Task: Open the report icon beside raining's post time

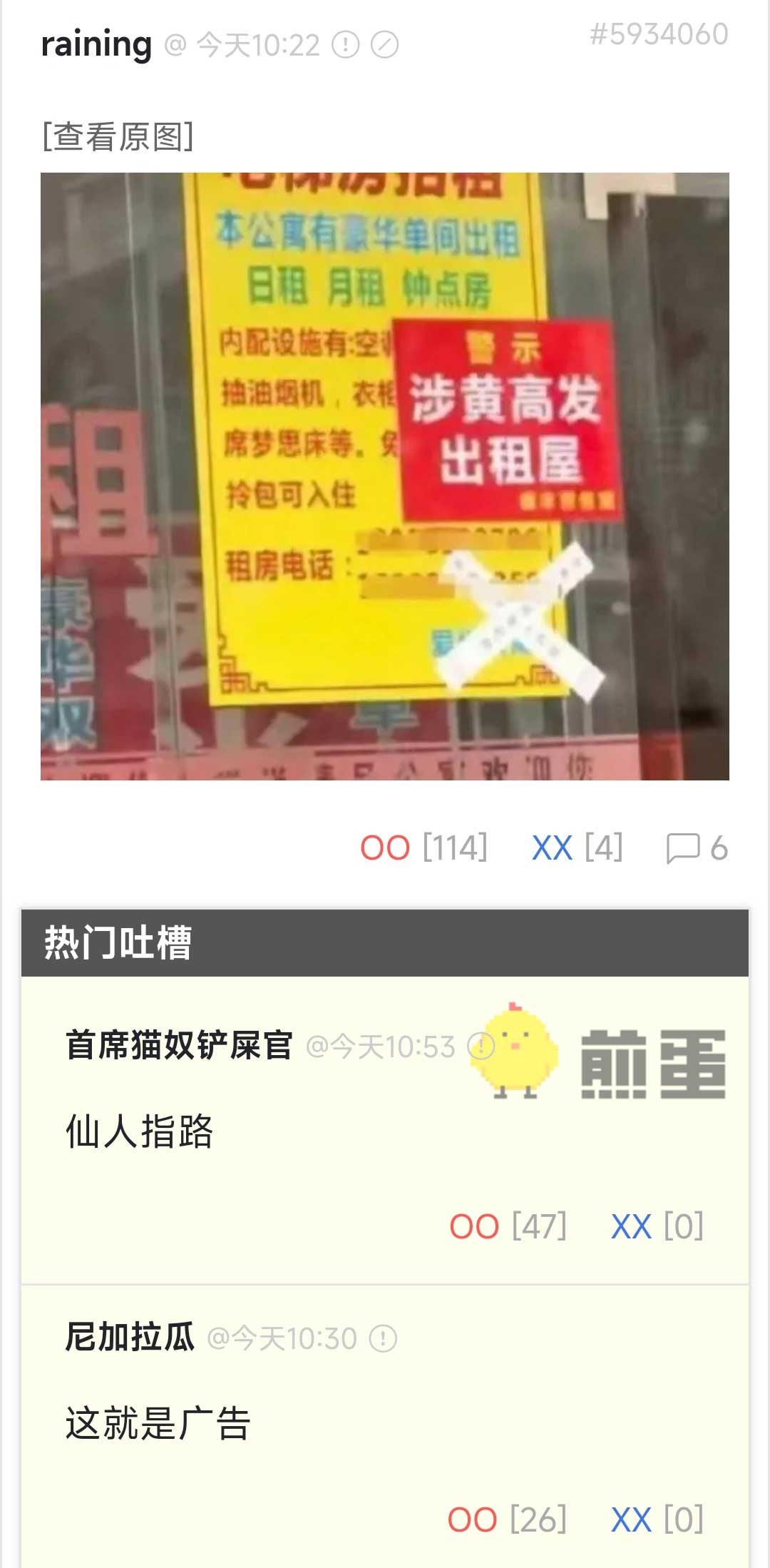Action: pyautogui.click(x=346, y=46)
